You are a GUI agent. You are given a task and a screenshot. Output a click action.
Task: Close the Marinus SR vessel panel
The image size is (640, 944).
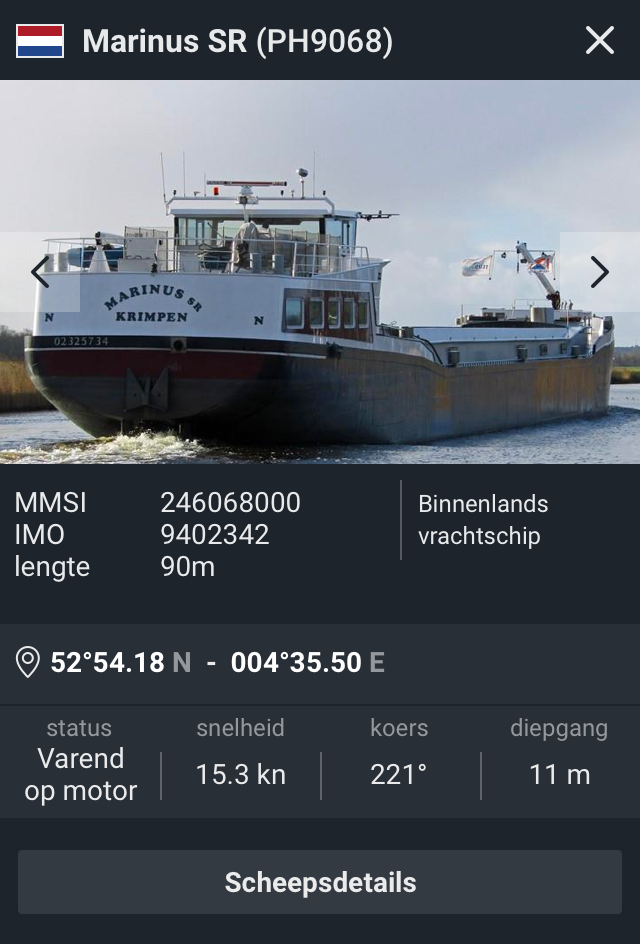pyautogui.click(x=599, y=40)
